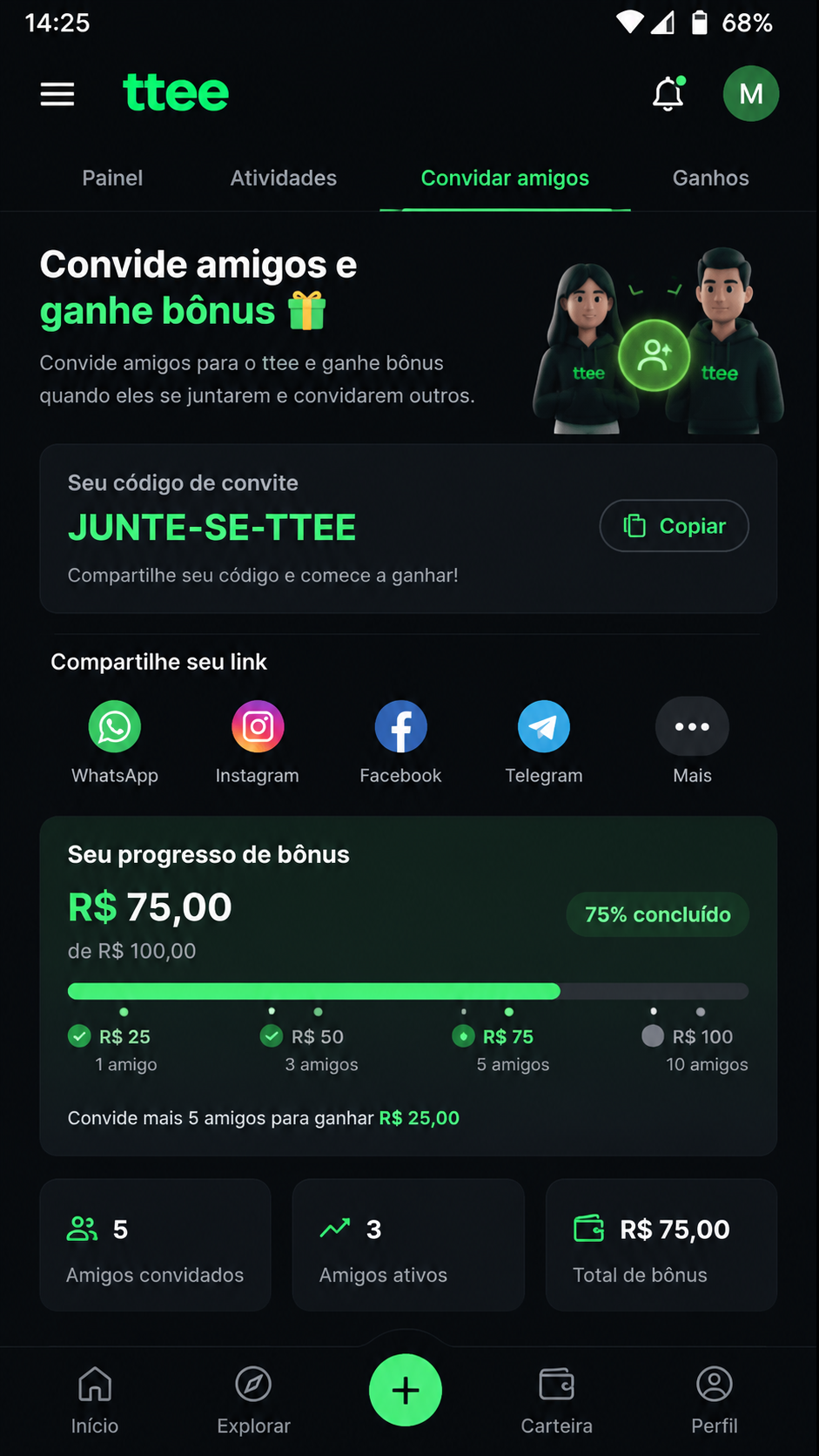Switch to the Painel tab
819x1456 pixels.
(112, 178)
